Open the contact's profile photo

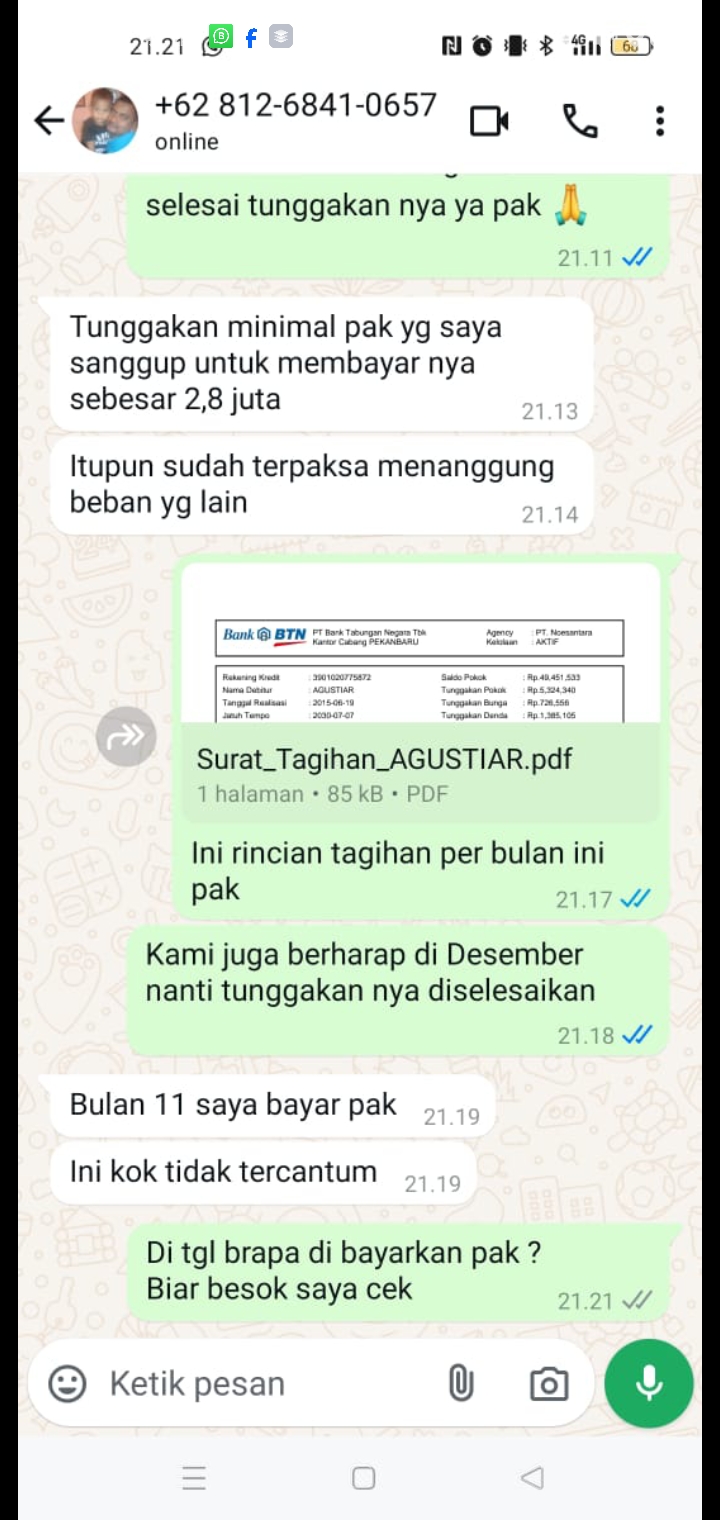pyautogui.click(x=105, y=121)
